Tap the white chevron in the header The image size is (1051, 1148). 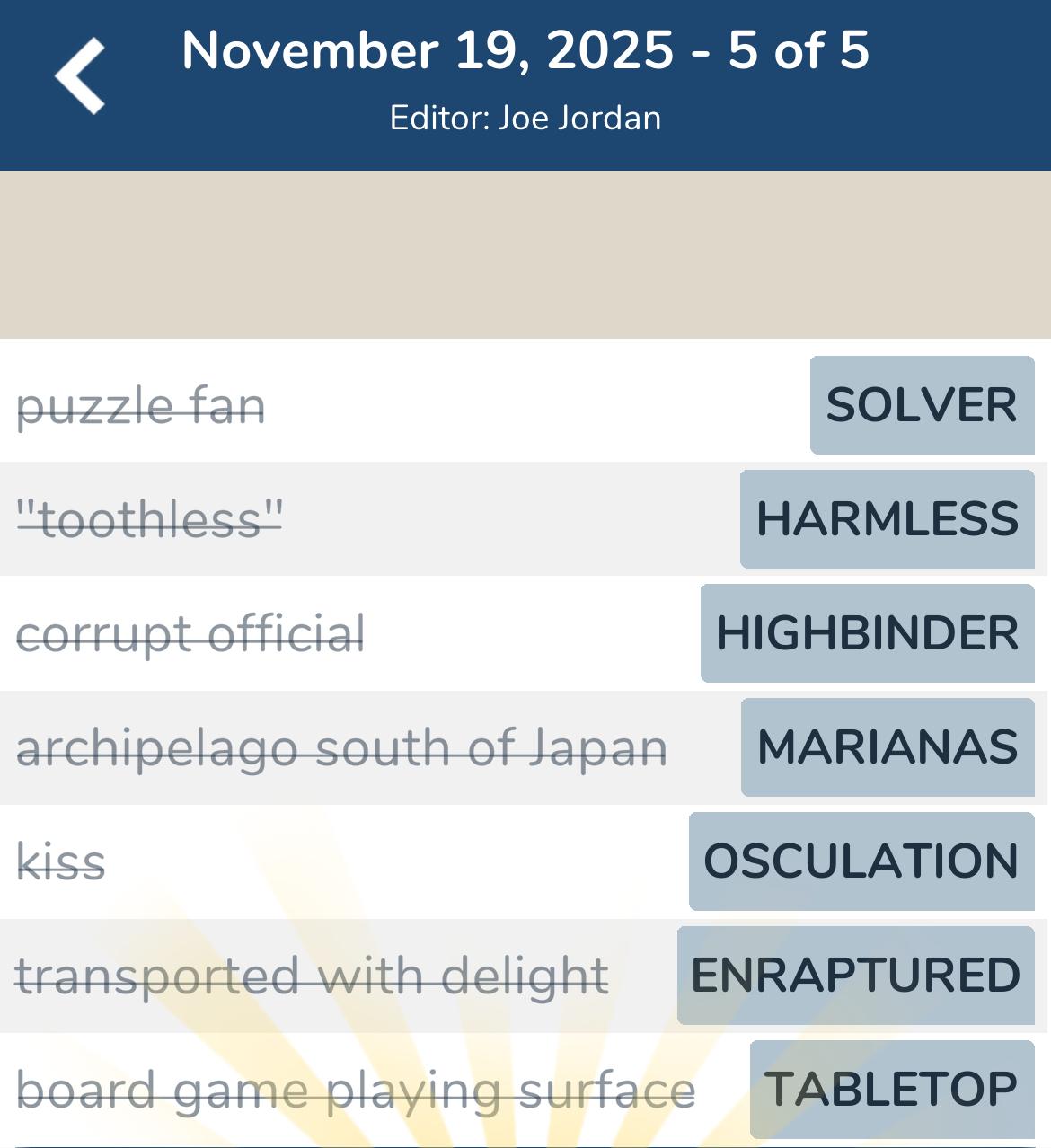click(x=79, y=75)
